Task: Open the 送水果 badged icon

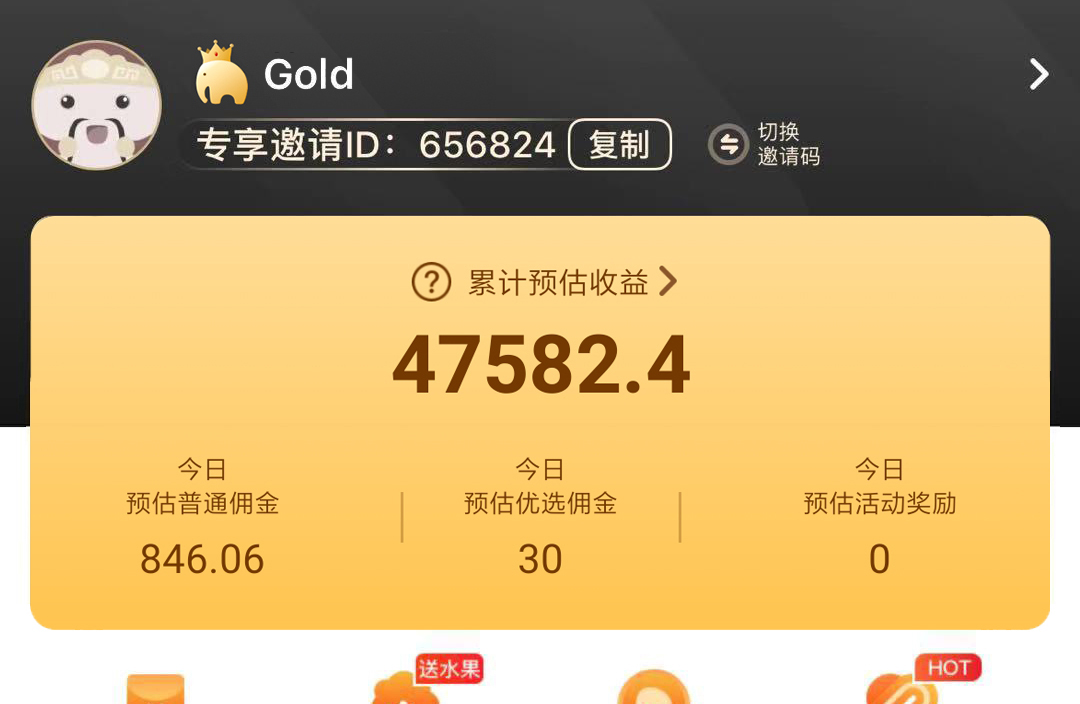Action: [x=404, y=690]
